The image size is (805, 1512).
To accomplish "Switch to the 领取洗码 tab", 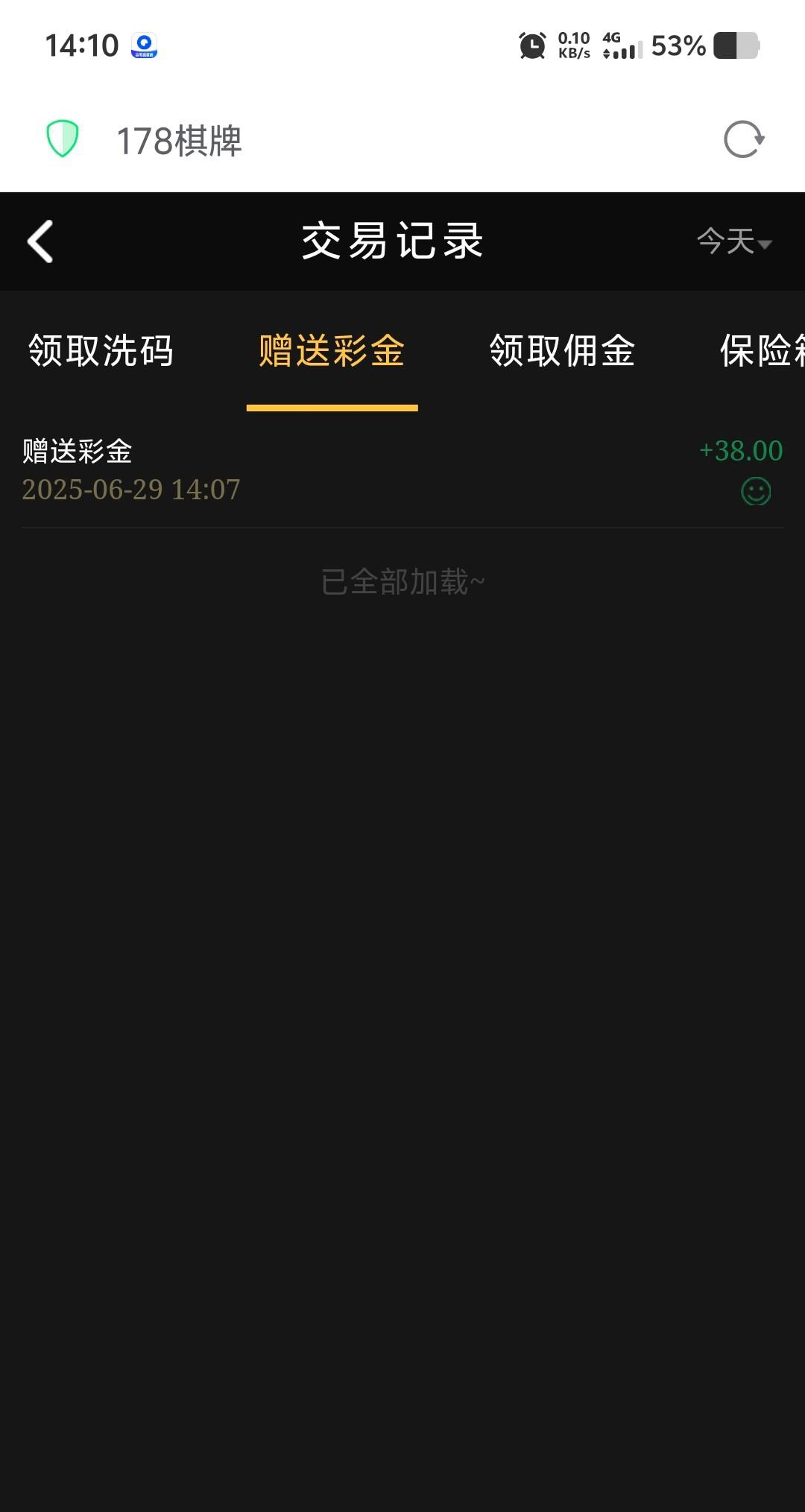I will [101, 350].
